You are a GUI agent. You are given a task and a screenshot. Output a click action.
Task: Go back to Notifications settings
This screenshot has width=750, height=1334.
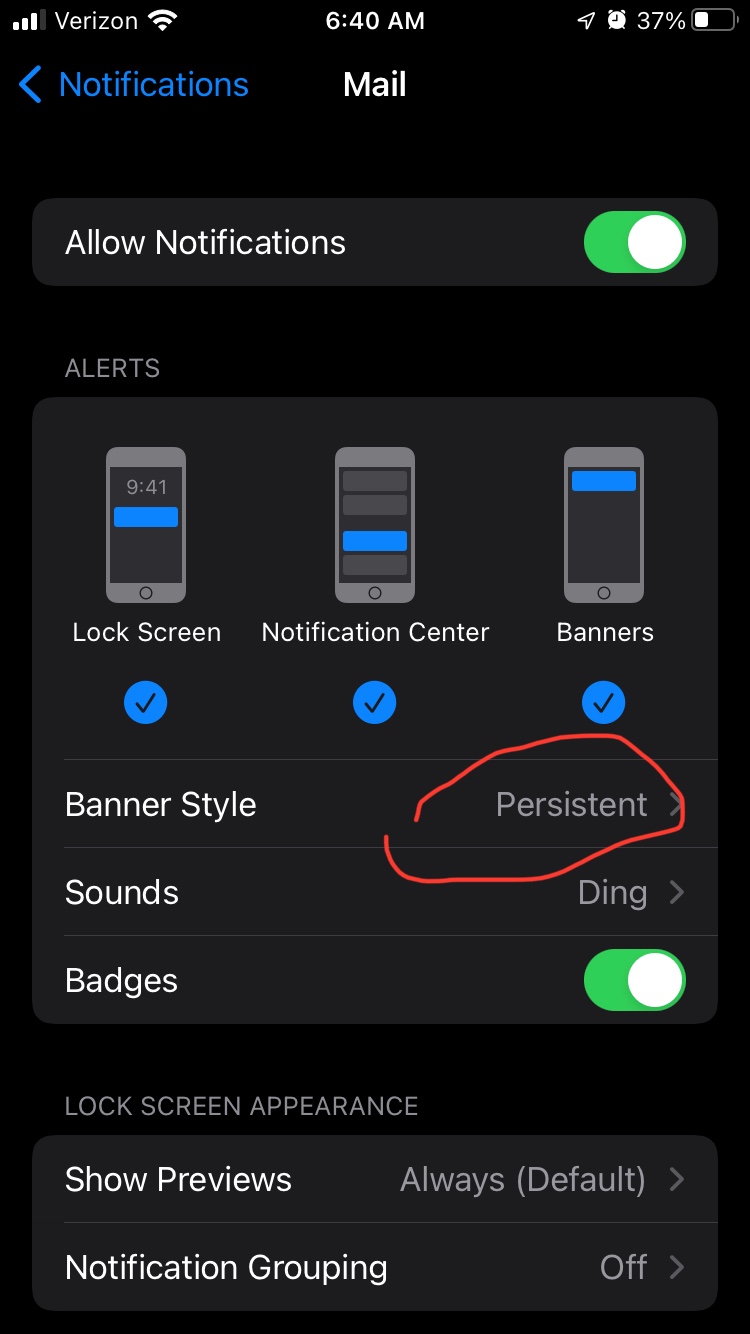tap(134, 85)
